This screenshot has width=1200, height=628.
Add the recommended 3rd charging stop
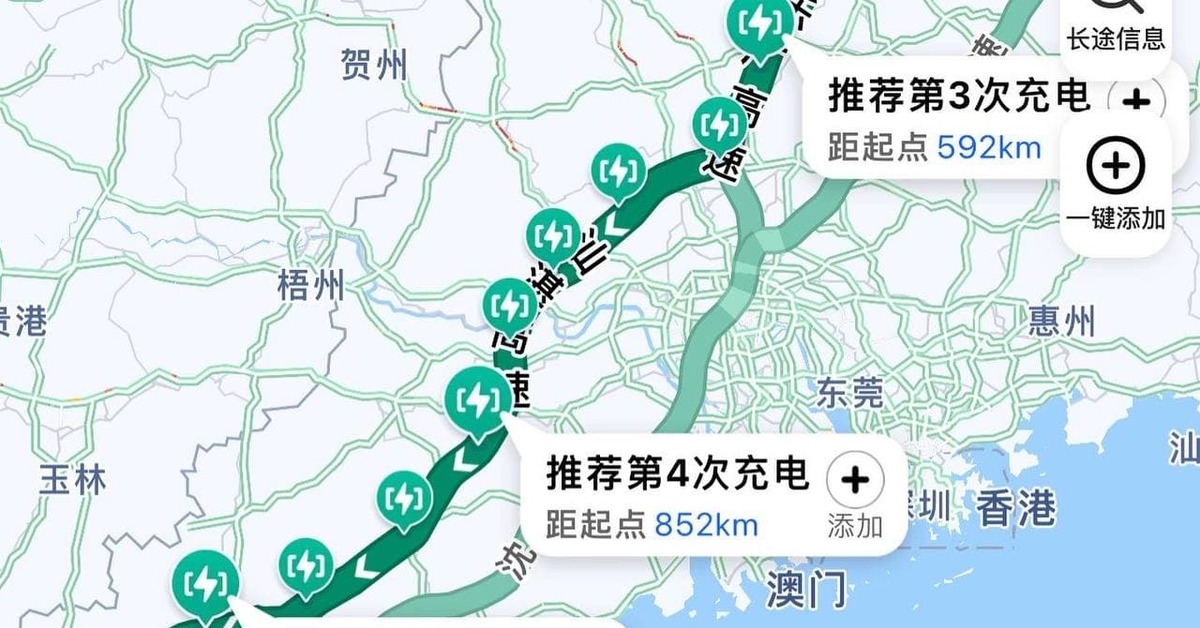(x=1137, y=100)
